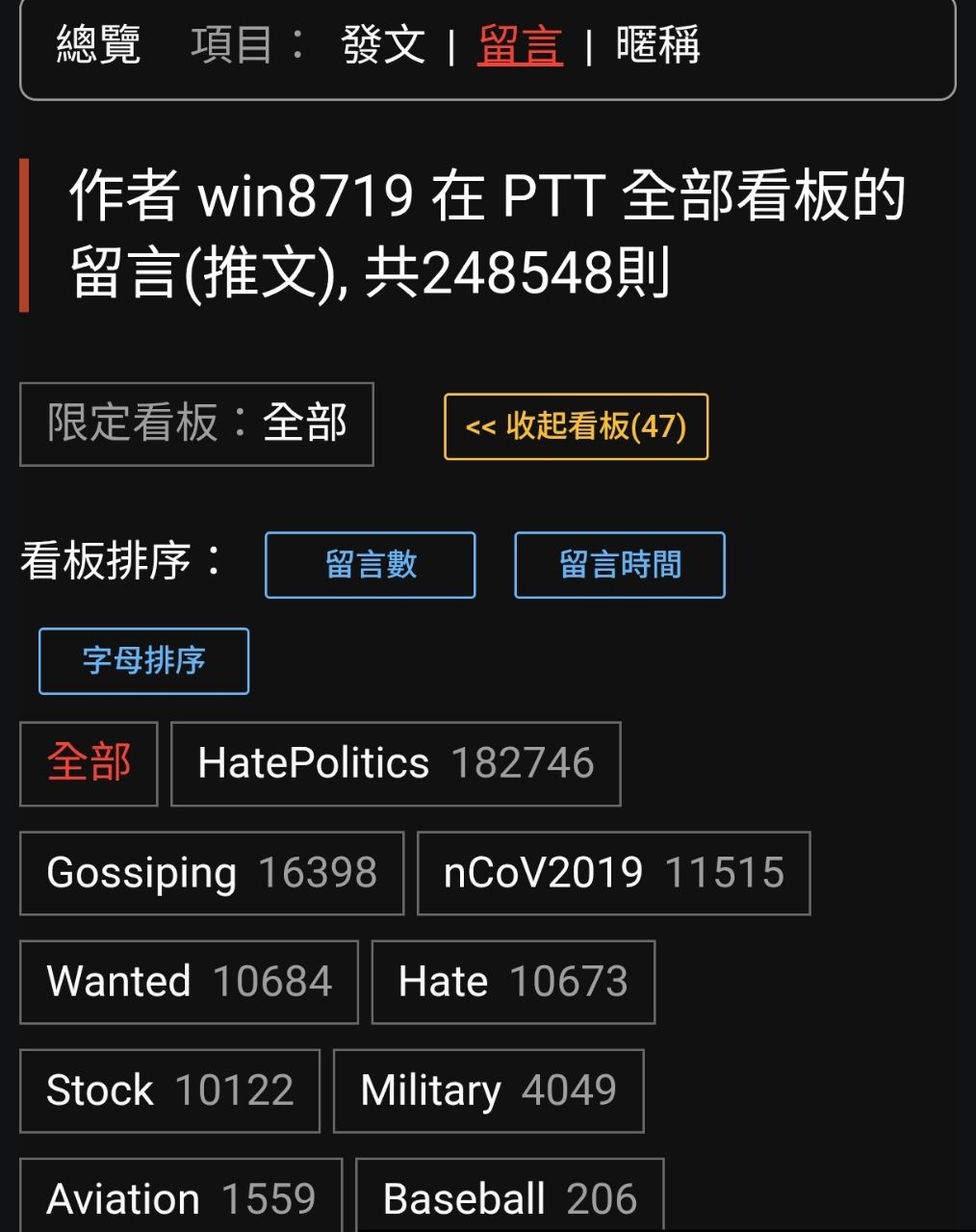Screen dimensions: 976x1232
Task: Tap the Hate board chip
Action: click(x=513, y=982)
